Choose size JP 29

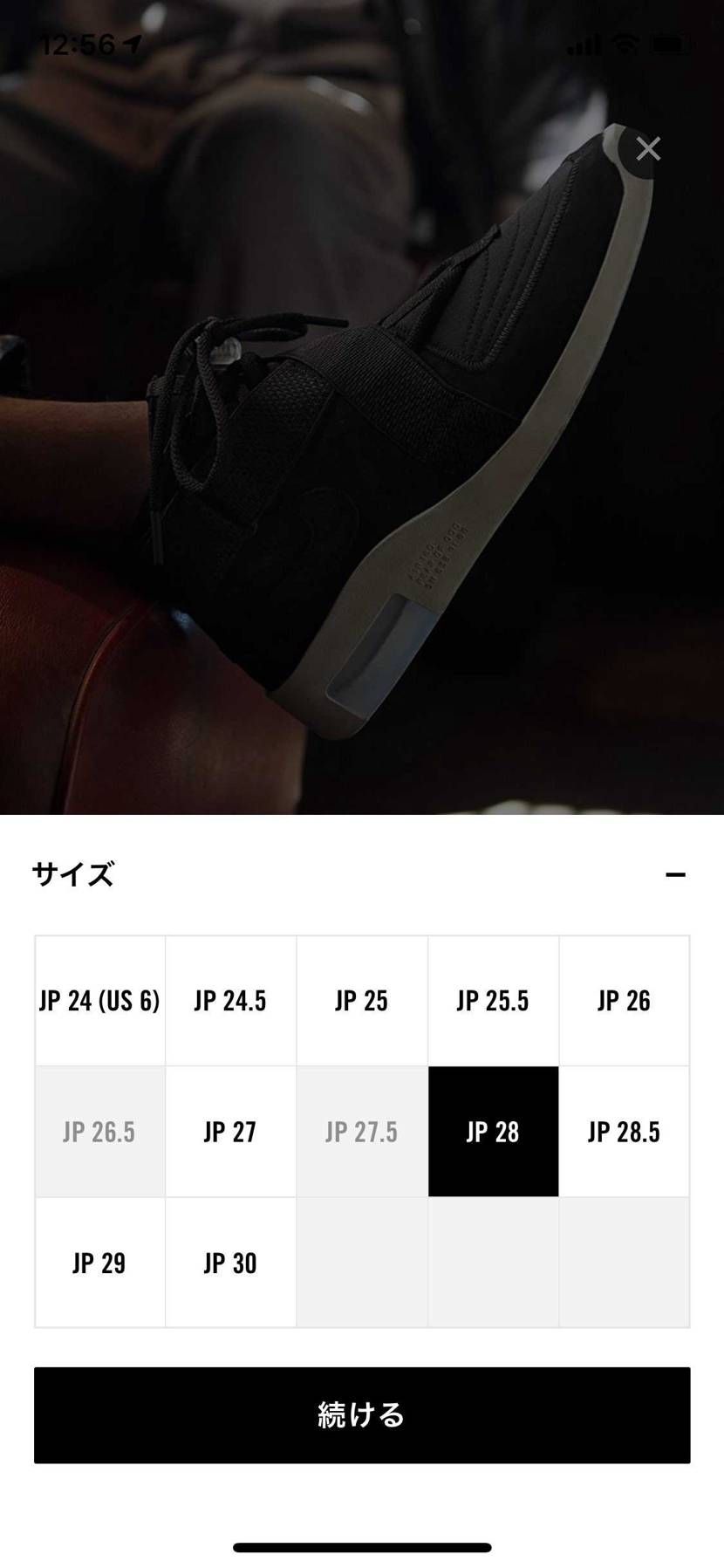100,1263
